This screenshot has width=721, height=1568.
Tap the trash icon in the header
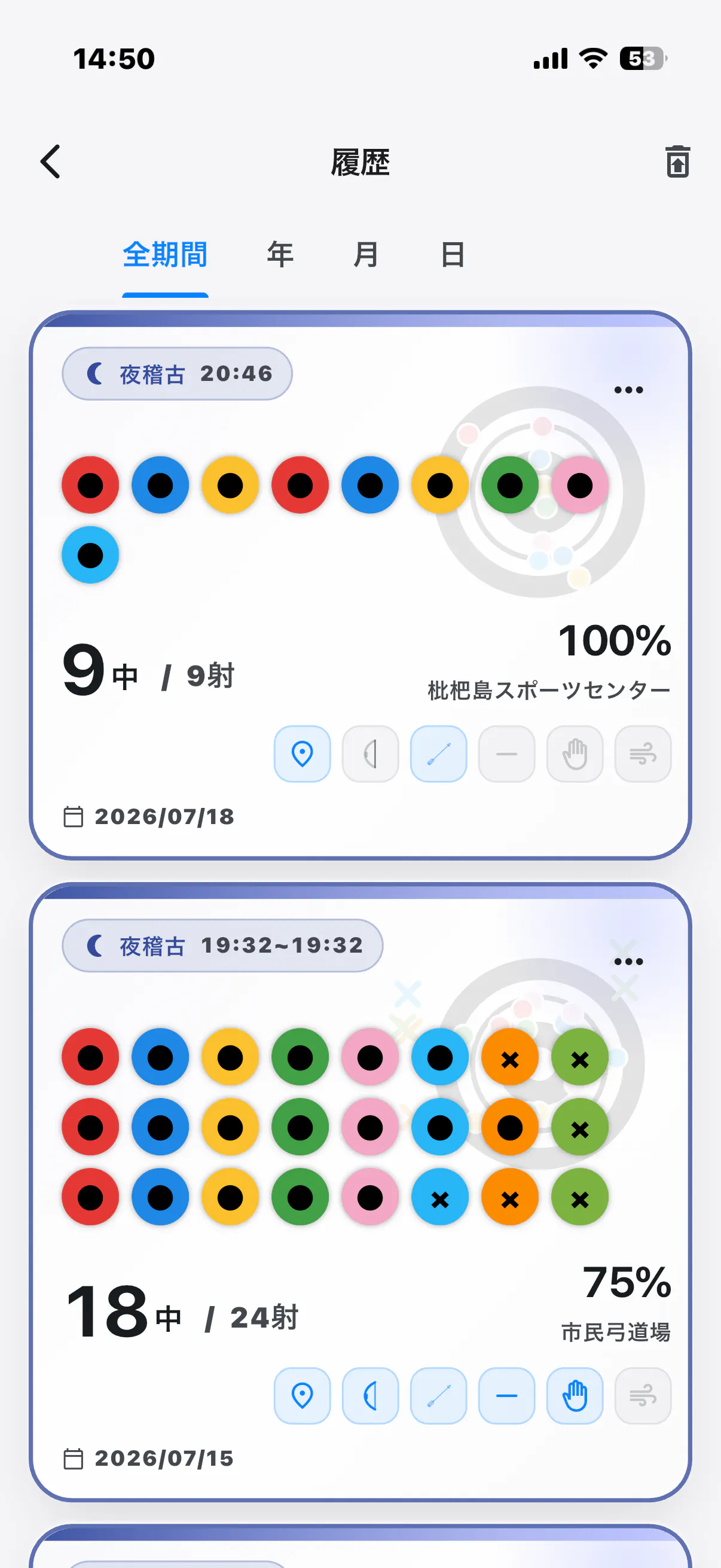coord(677,162)
